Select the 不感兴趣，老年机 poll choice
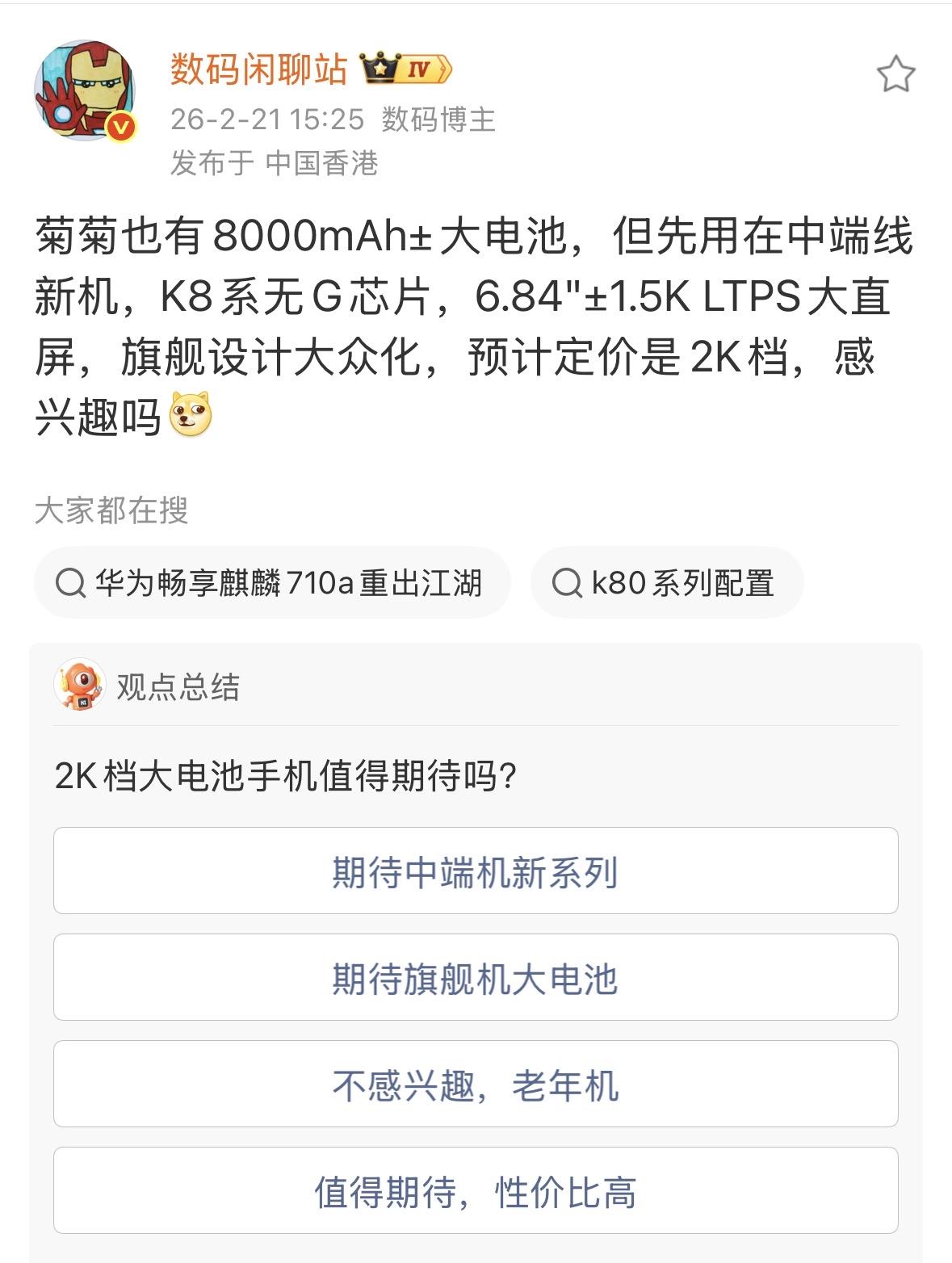This screenshot has width=952, height=1263. (476, 1085)
